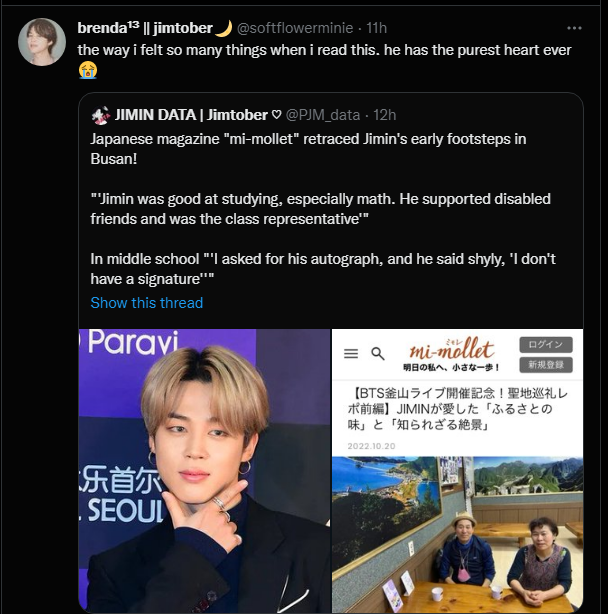Open the @softflowerminie profile handle
Screen dimensions: 608x614
pyautogui.click(x=300, y=29)
